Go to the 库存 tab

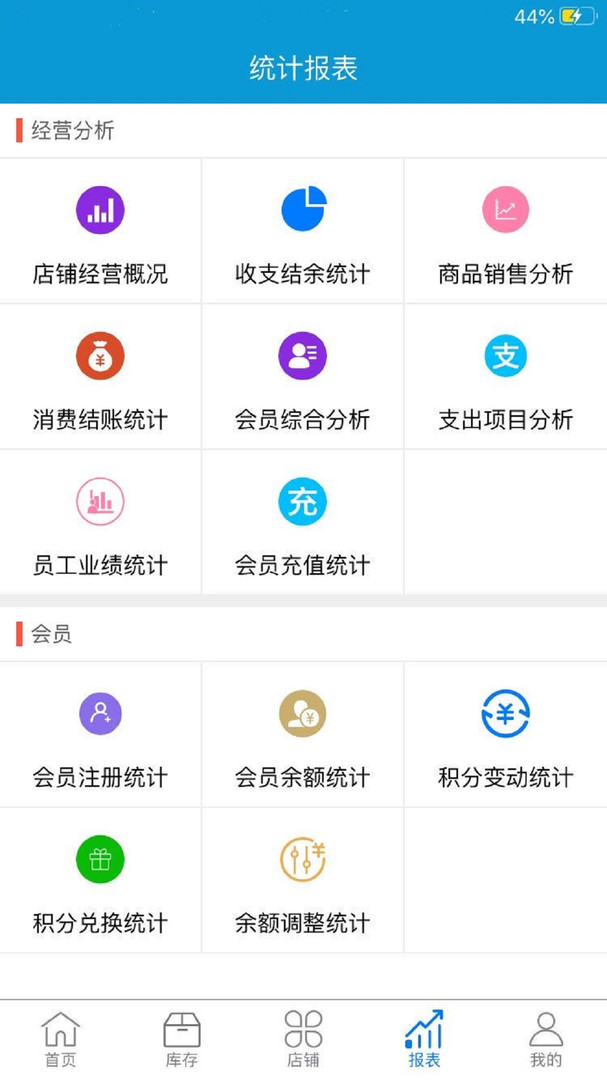182,1039
